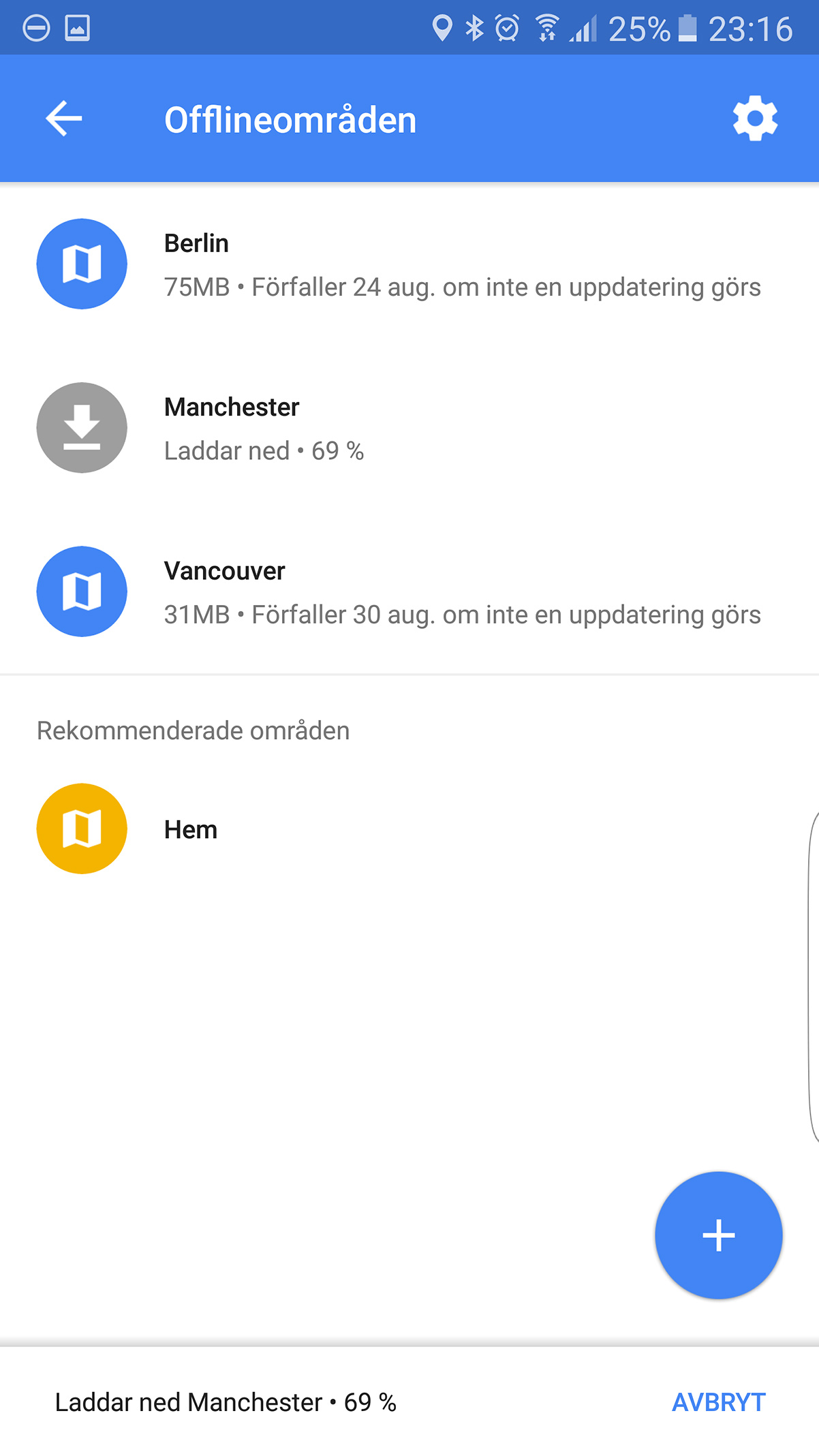Tap the location pin status icon
The image size is (819, 1456).
[444, 27]
